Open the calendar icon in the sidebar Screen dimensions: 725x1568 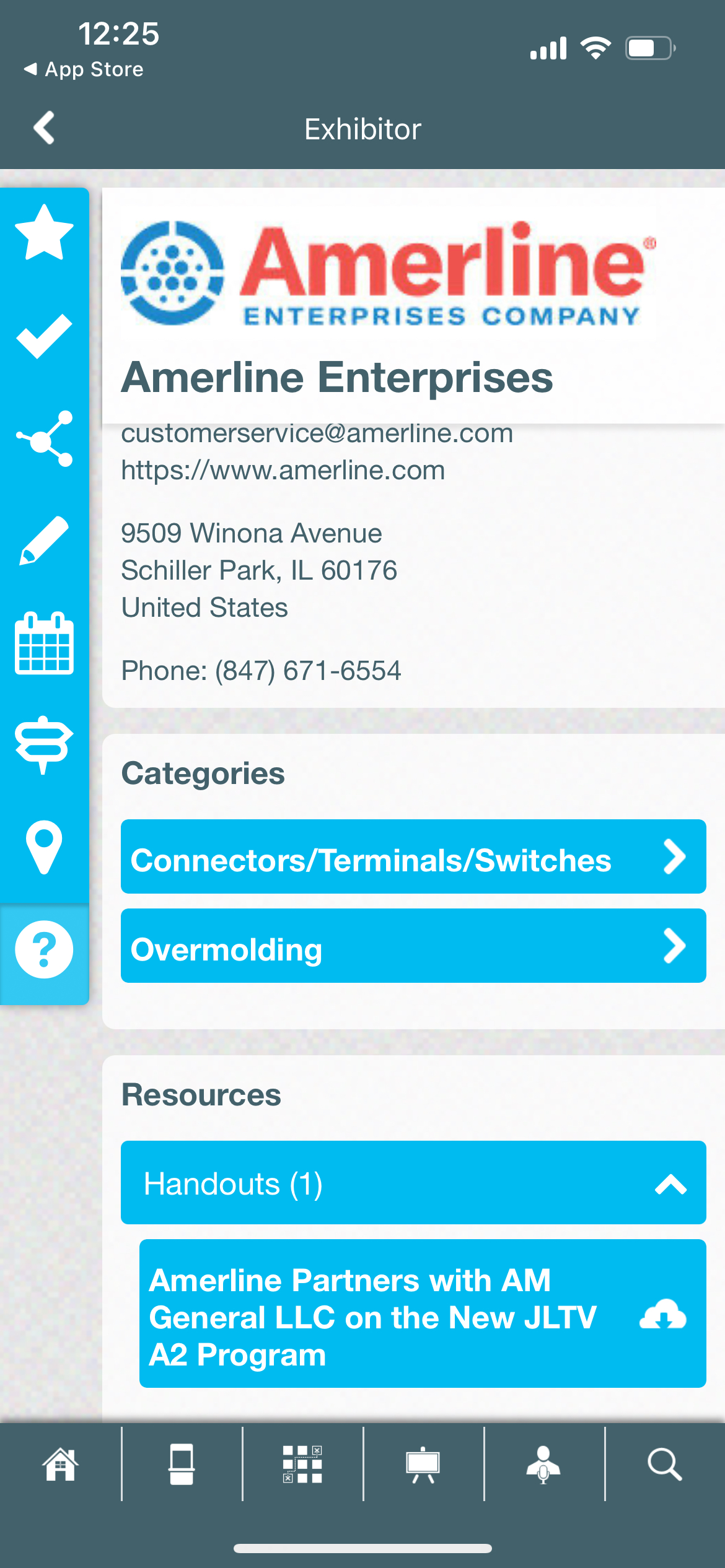pos(44,643)
